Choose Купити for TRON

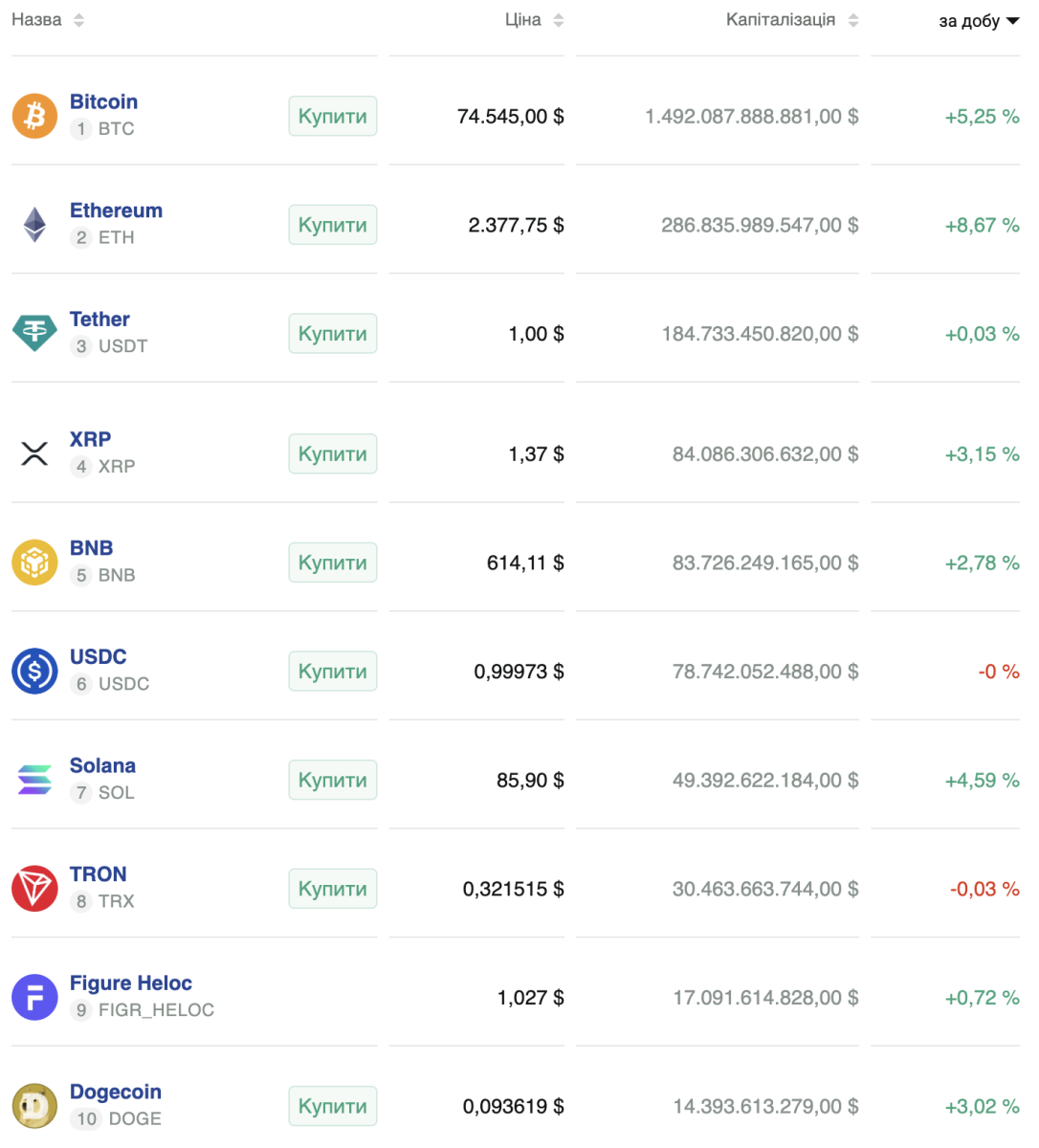click(332, 889)
